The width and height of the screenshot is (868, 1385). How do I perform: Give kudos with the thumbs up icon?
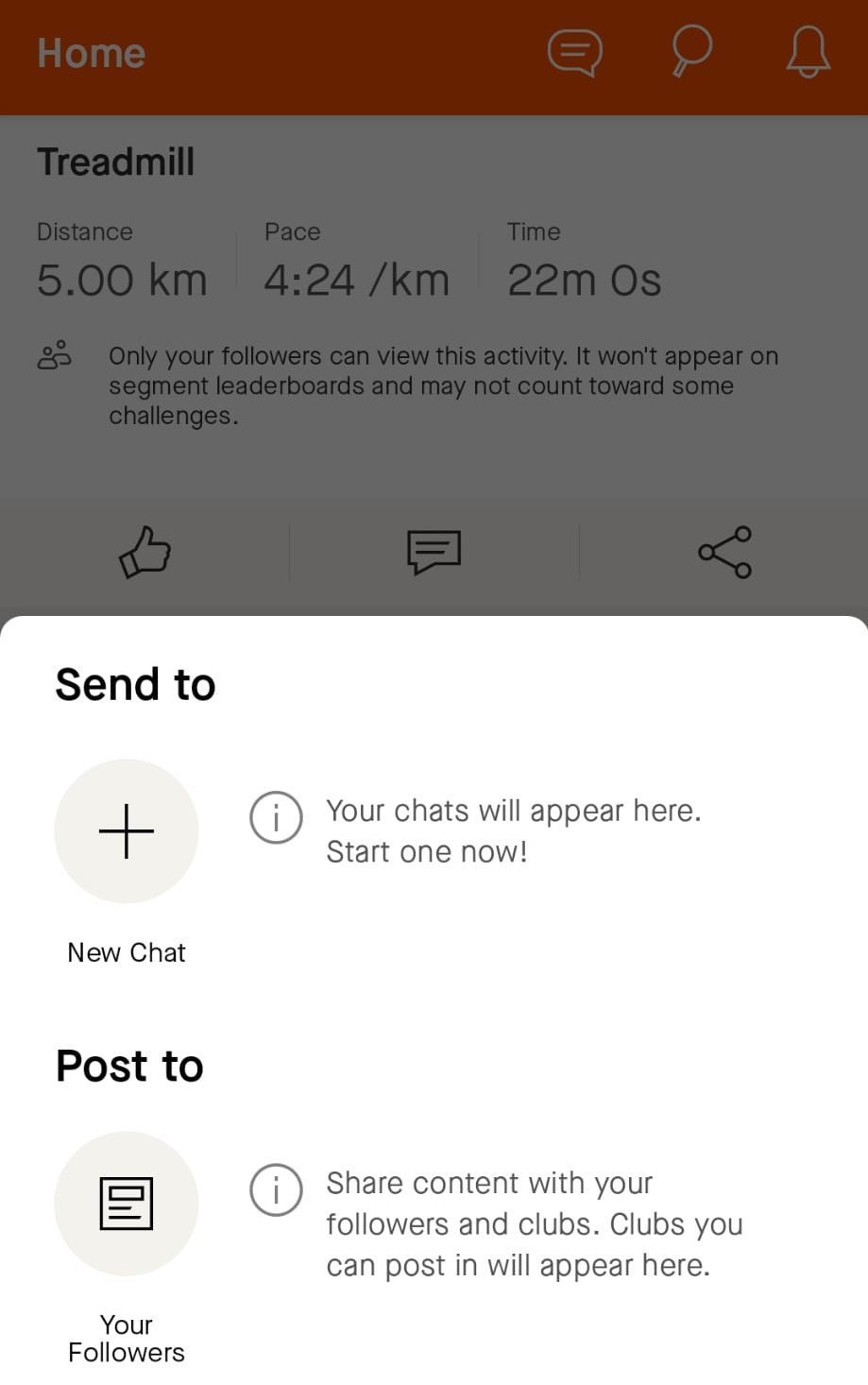tap(145, 554)
